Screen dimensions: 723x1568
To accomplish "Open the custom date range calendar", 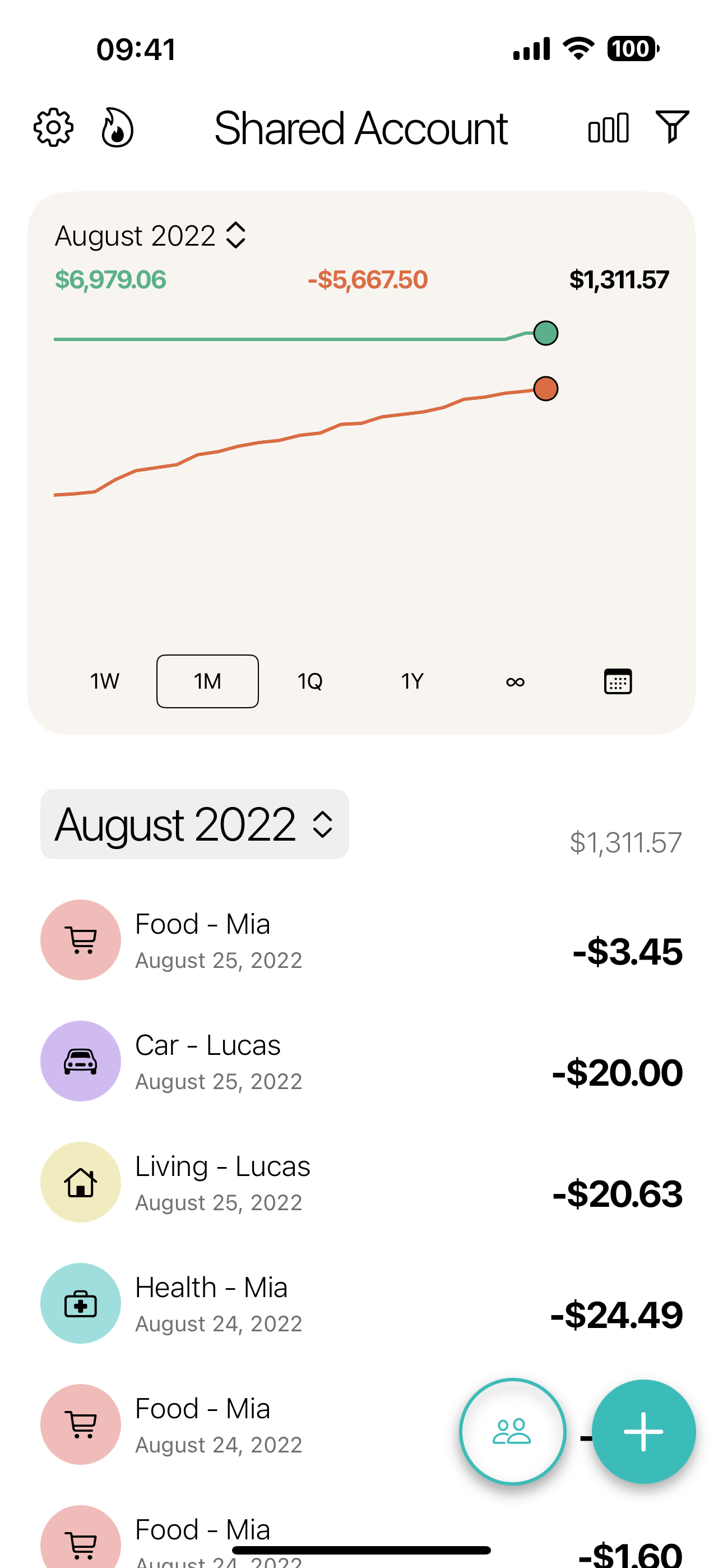I will tap(617, 681).
